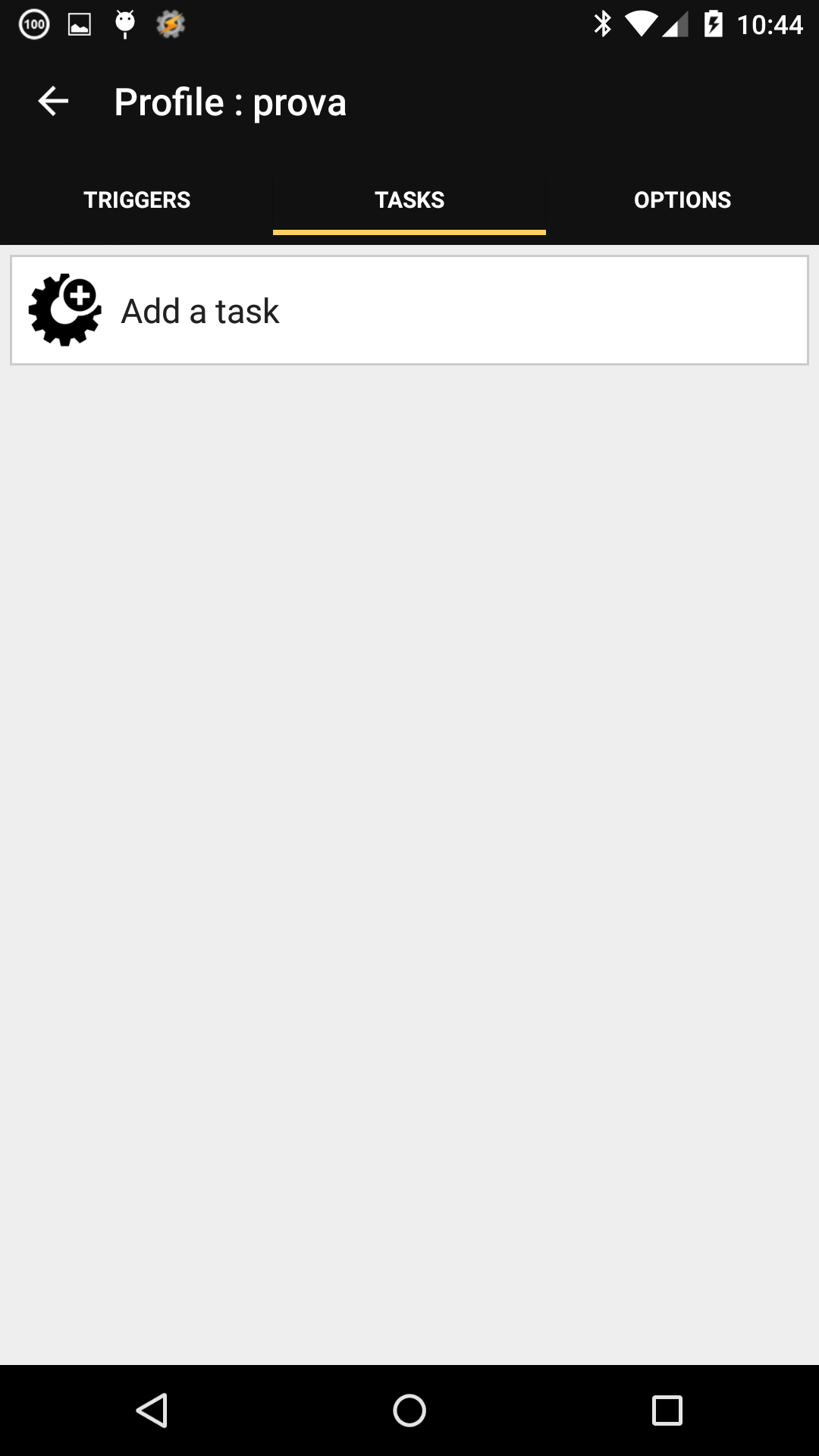819x1456 pixels.
Task: Go back using the app bar arrow
Action: tap(53, 101)
